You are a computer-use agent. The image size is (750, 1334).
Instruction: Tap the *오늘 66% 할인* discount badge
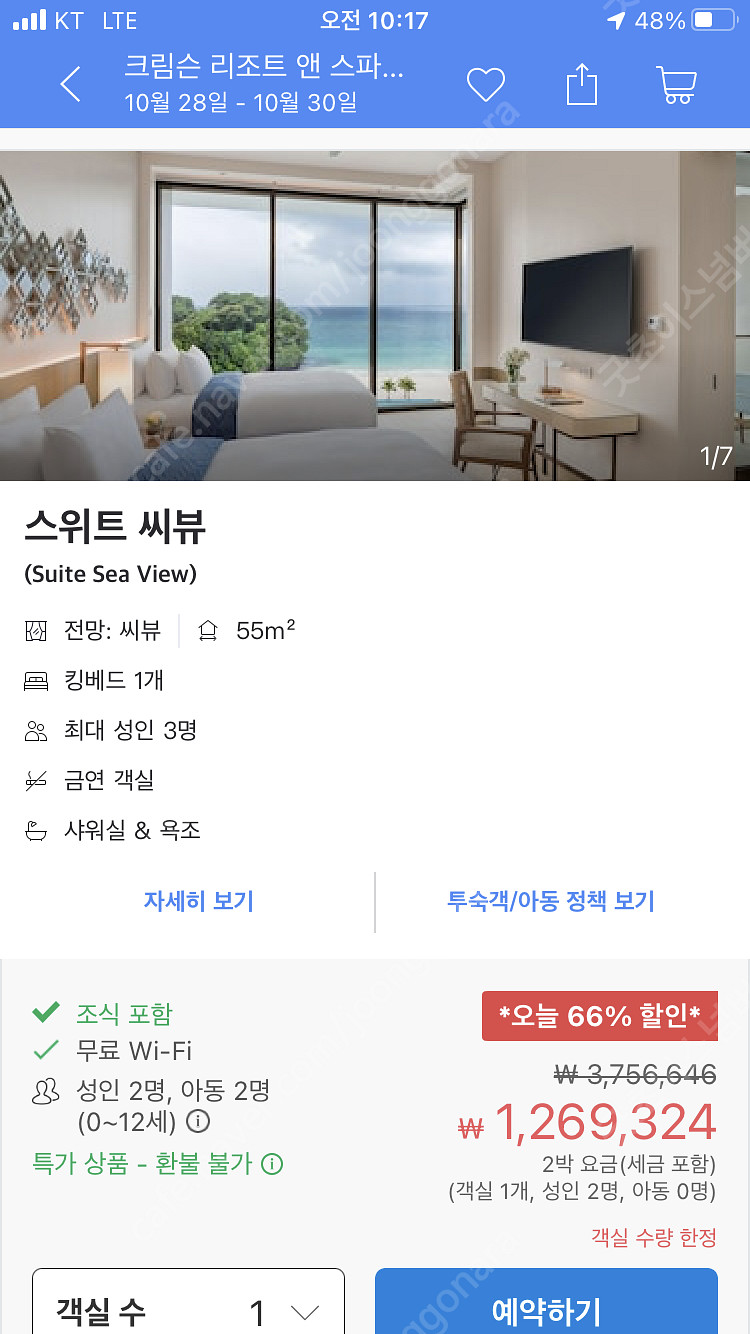(x=599, y=1015)
